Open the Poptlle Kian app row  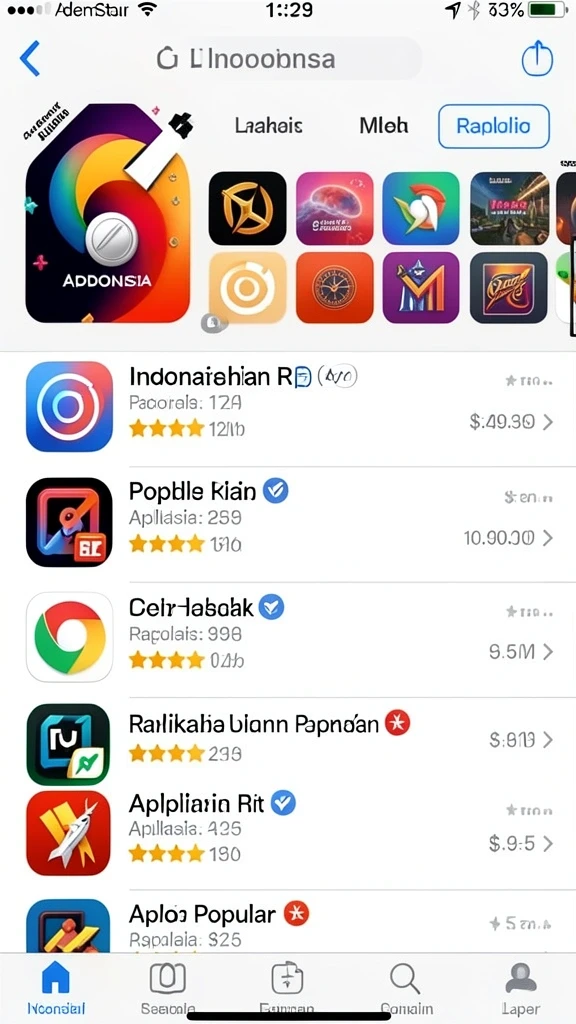pos(288,522)
